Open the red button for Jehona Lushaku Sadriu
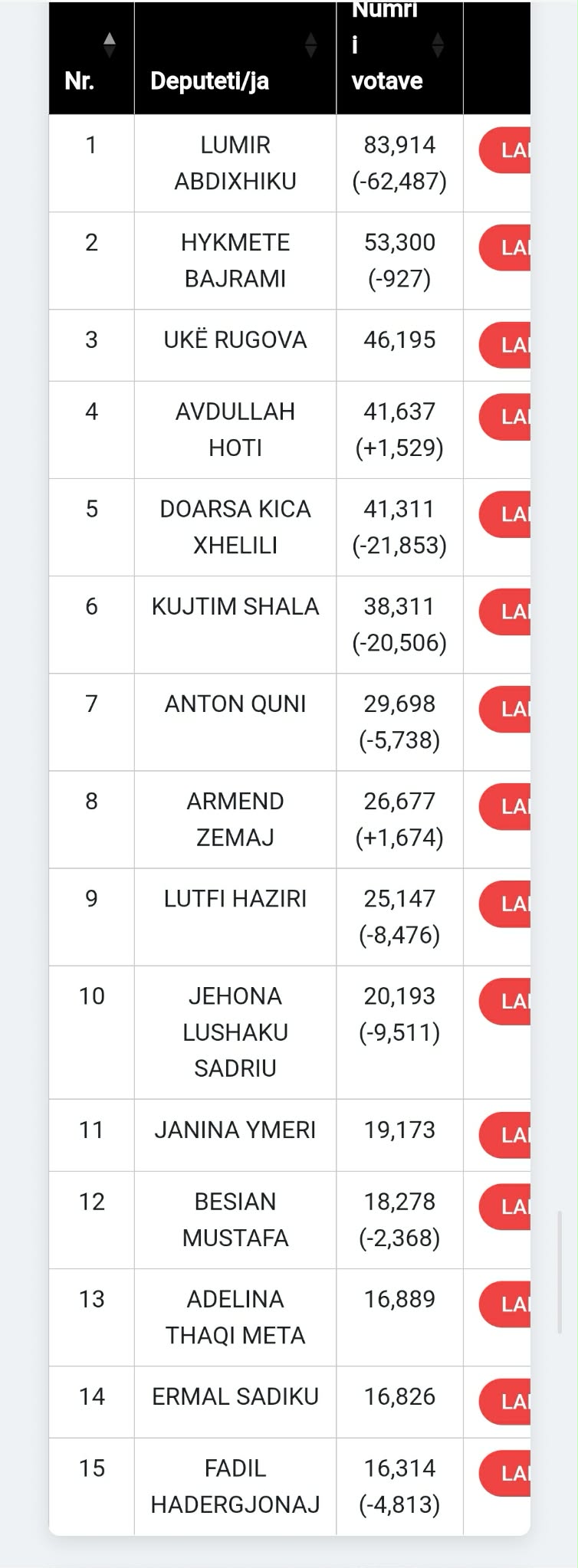578x1568 pixels. 506,1002
